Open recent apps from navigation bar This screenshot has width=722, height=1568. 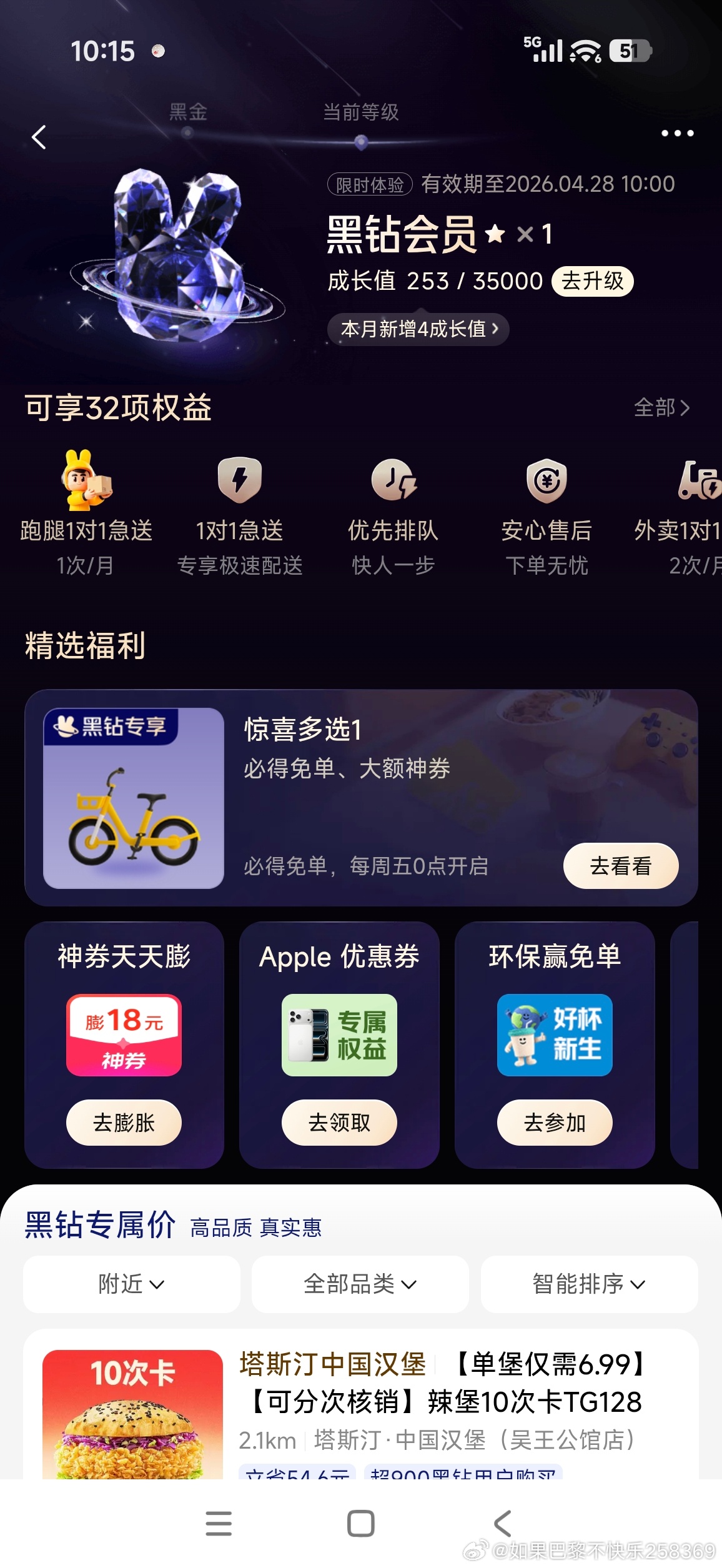pos(219,1523)
